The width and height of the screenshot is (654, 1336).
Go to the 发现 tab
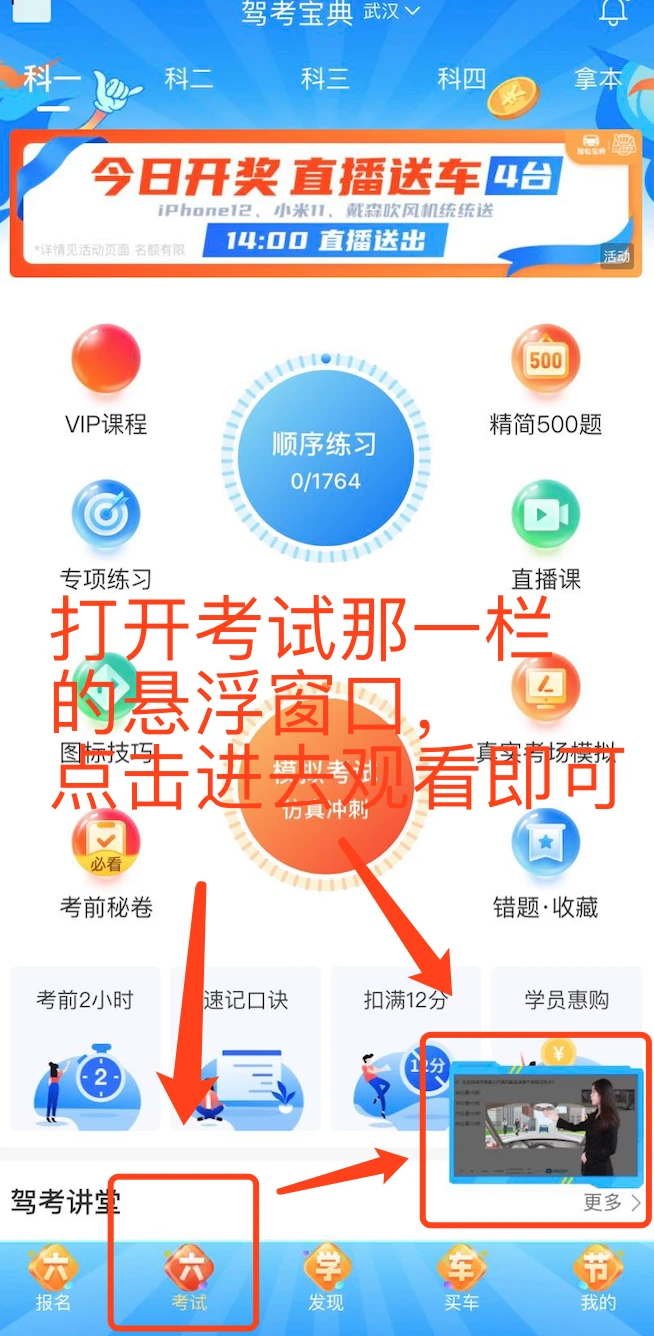tap(326, 1280)
